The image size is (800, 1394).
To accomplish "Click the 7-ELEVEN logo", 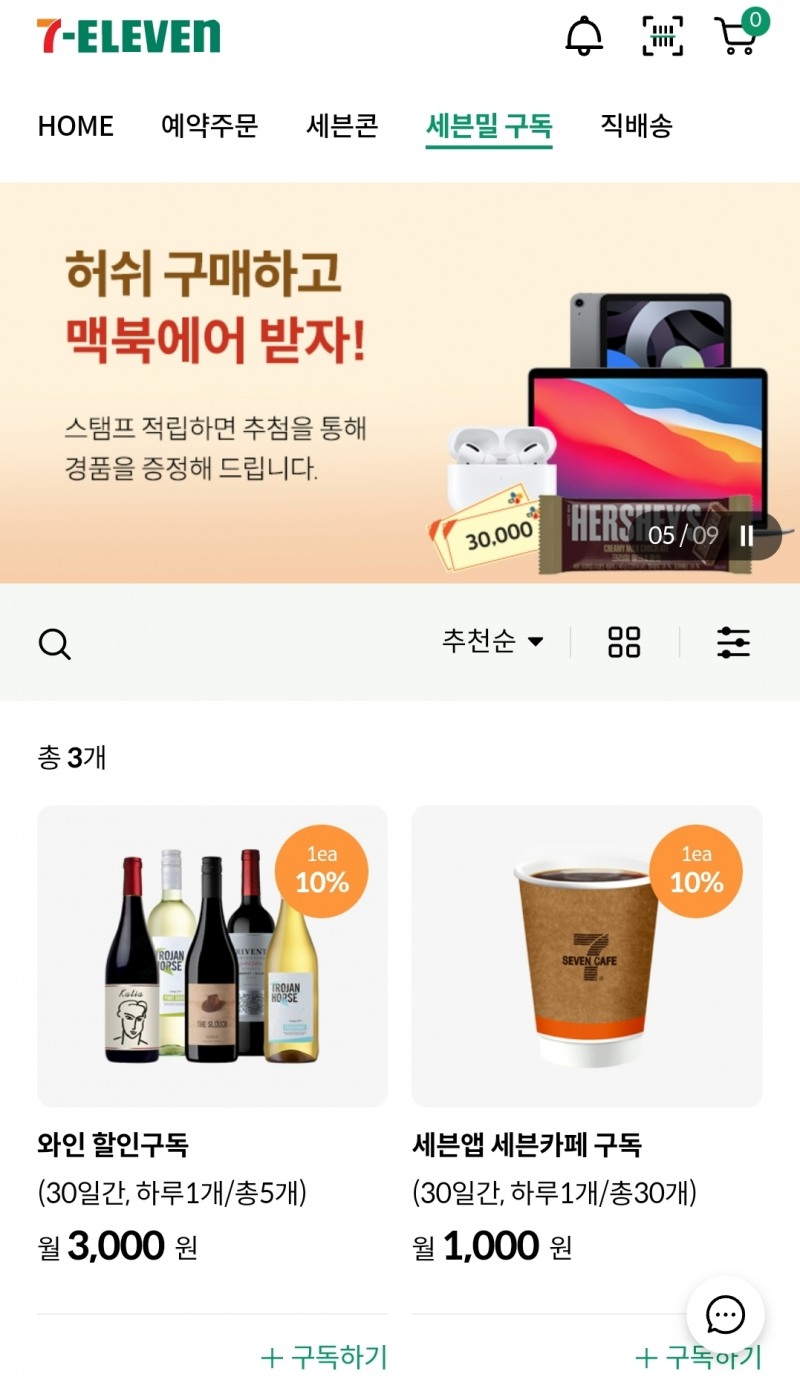I will coord(125,35).
